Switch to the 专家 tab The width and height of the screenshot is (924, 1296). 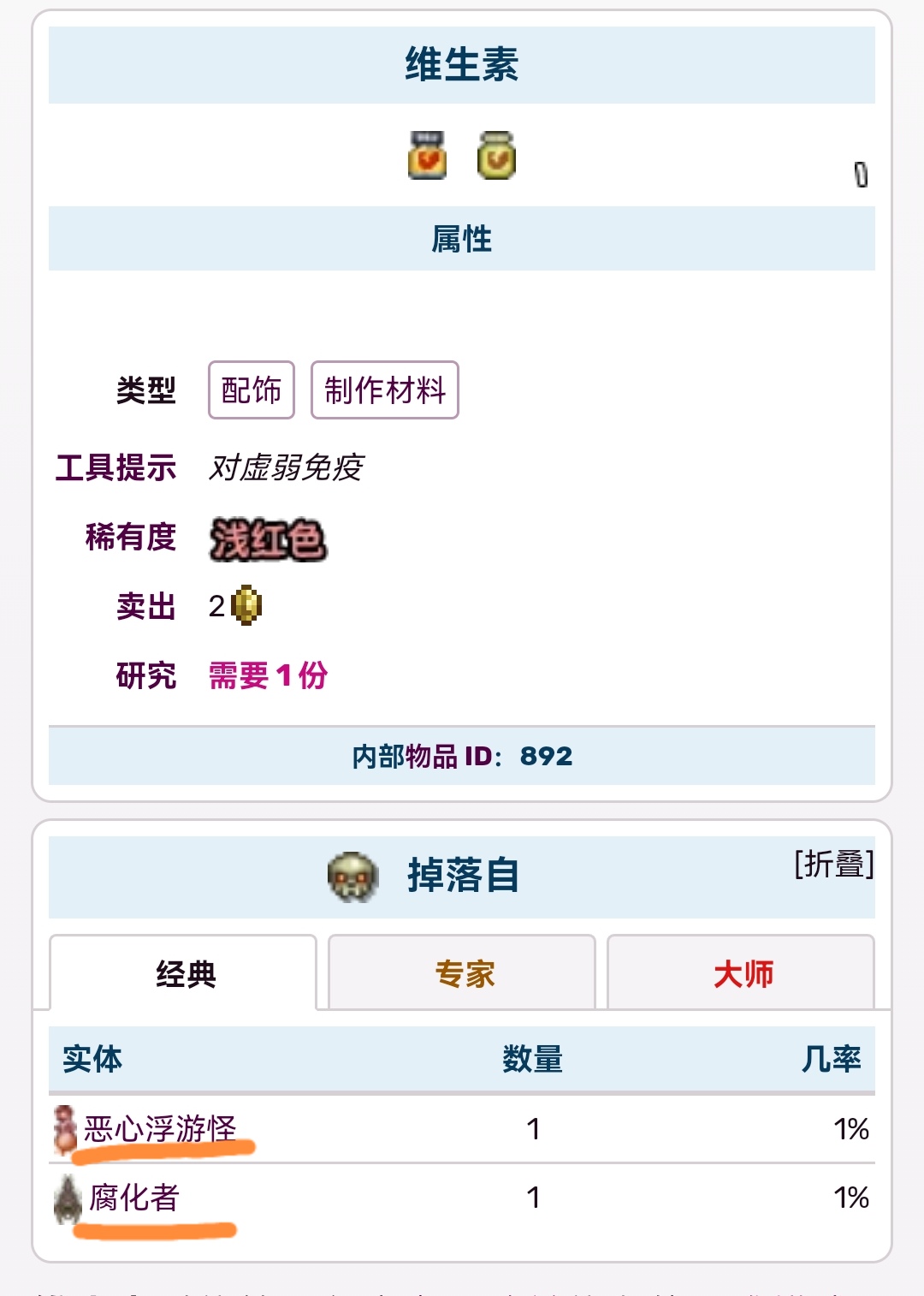click(463, 974)
